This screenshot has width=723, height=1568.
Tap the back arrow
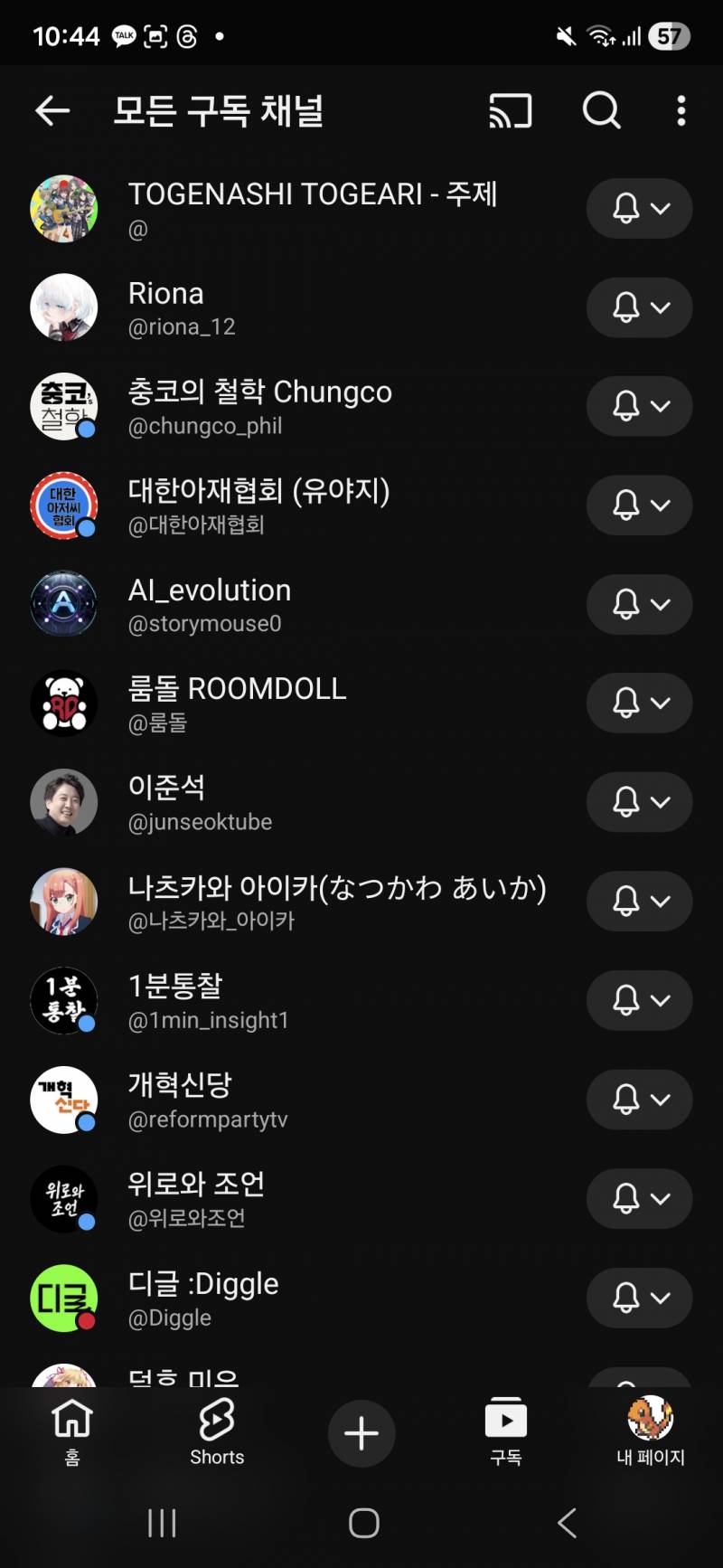click(52, 111)
